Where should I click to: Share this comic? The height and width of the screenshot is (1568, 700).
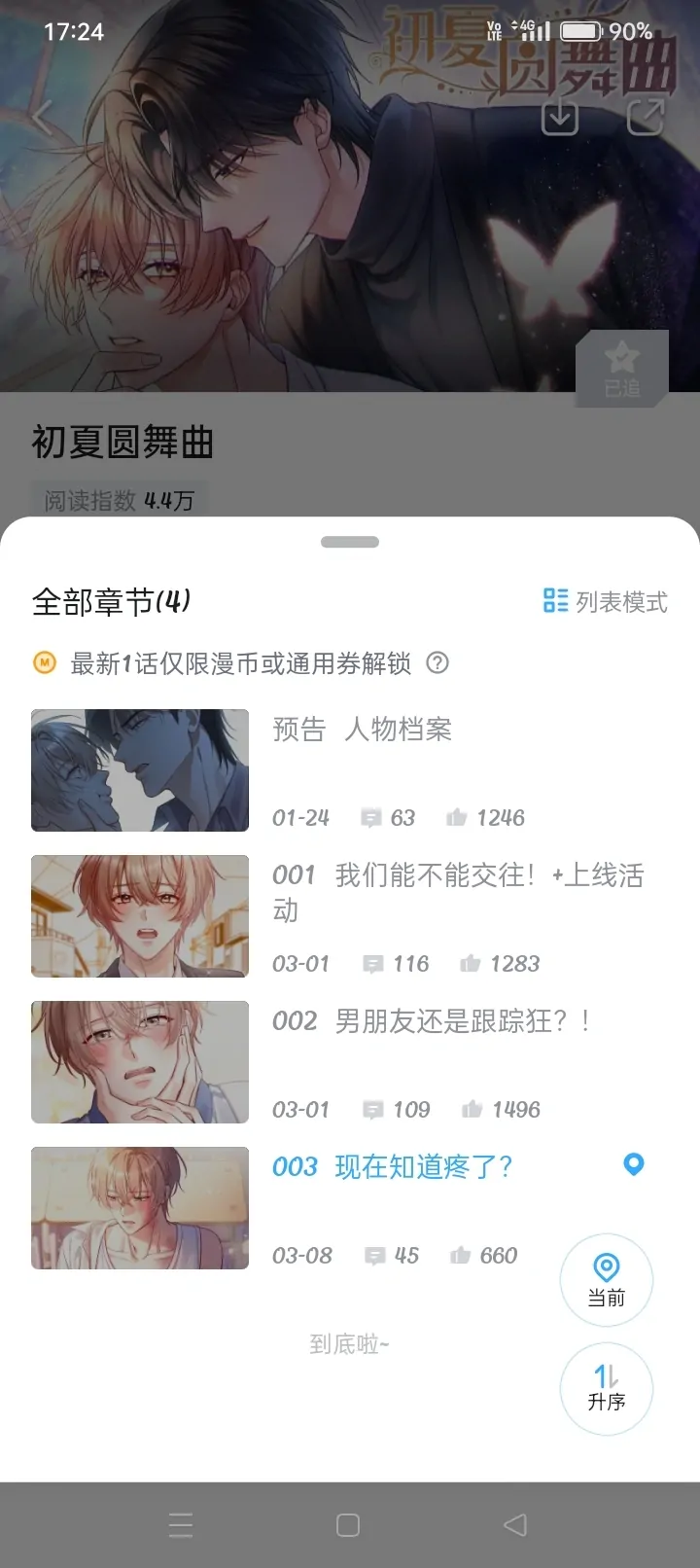tap(645, 118)
